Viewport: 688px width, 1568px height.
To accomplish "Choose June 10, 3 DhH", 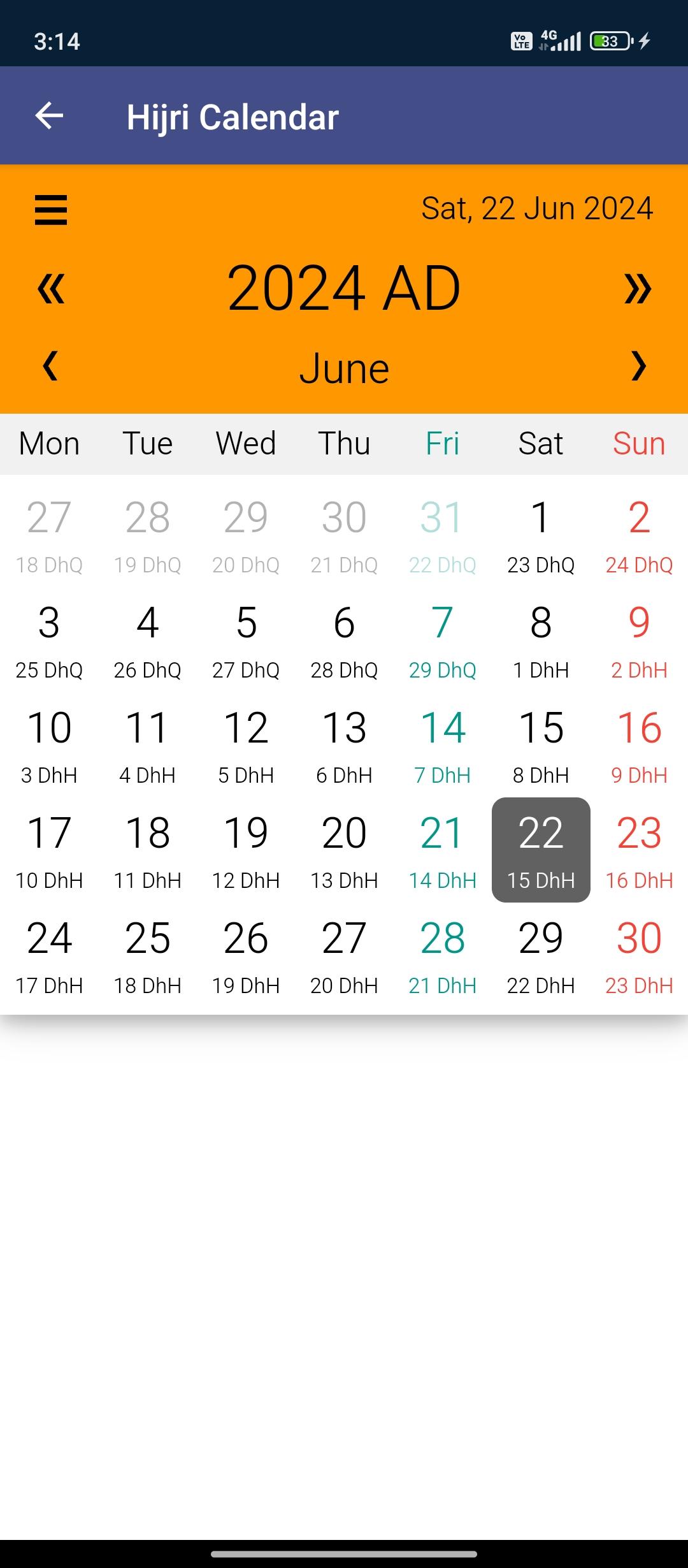I will click(49, 744).
